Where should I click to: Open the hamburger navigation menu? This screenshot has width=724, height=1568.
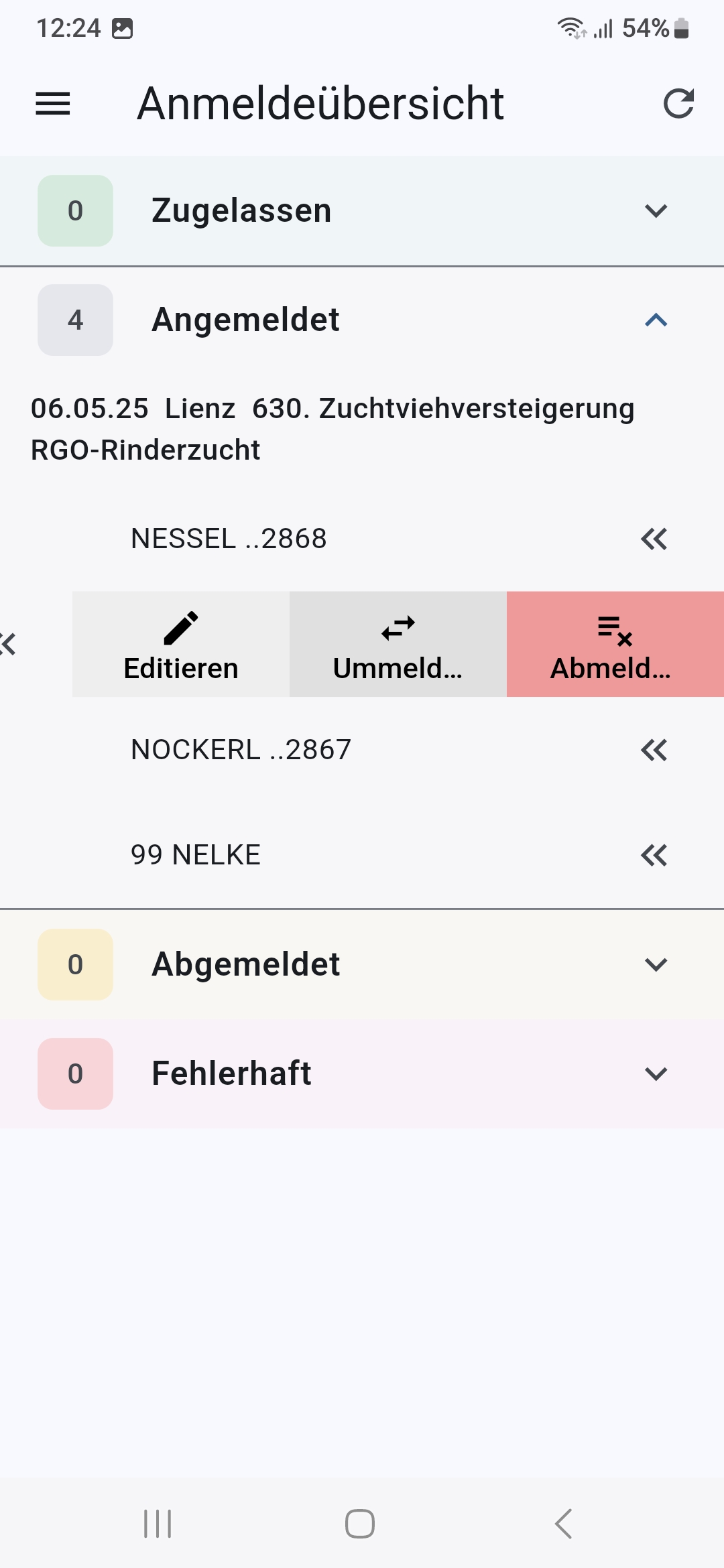pyautogui.click(x=53, y=104)
